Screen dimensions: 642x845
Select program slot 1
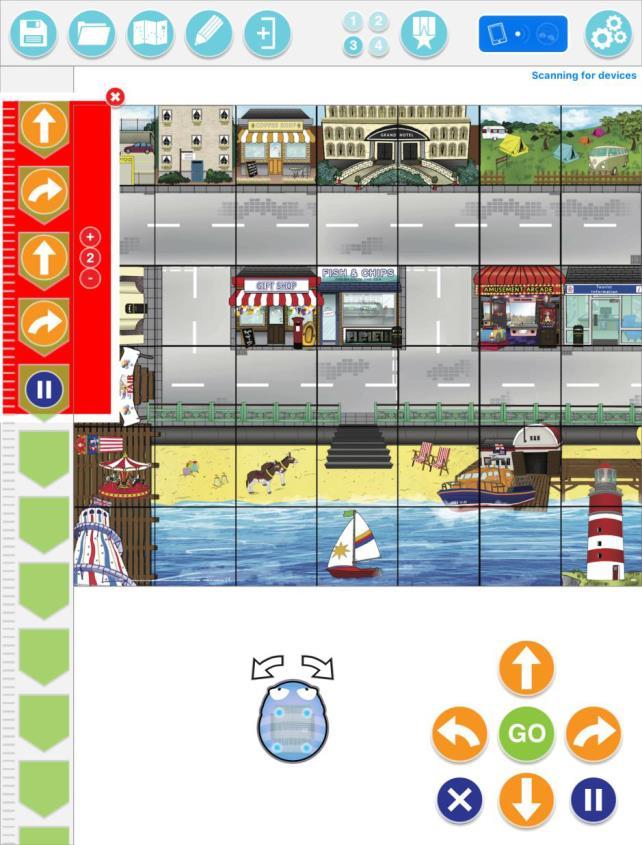tap(353, 22)
